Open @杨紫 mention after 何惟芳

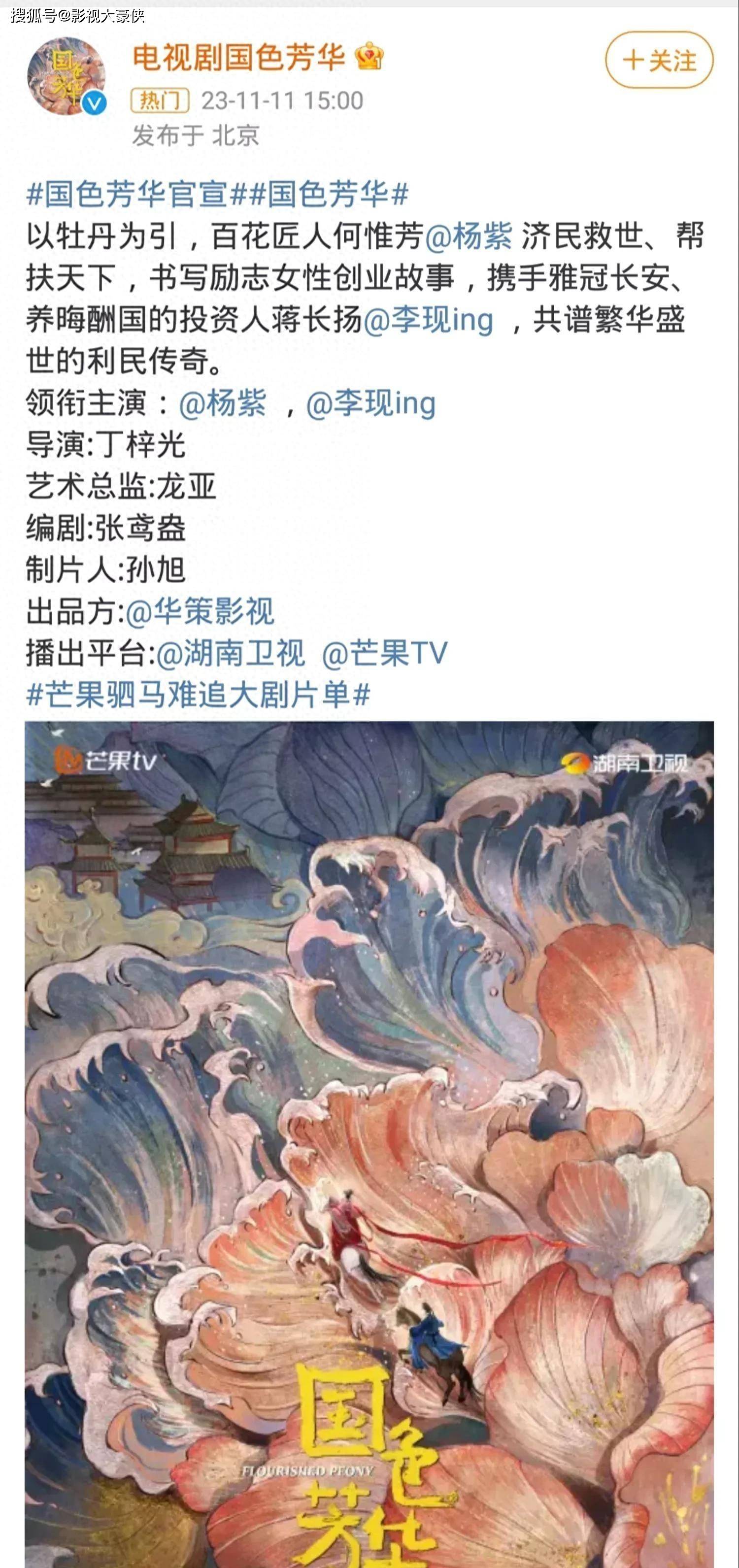[x=469, y=236]
